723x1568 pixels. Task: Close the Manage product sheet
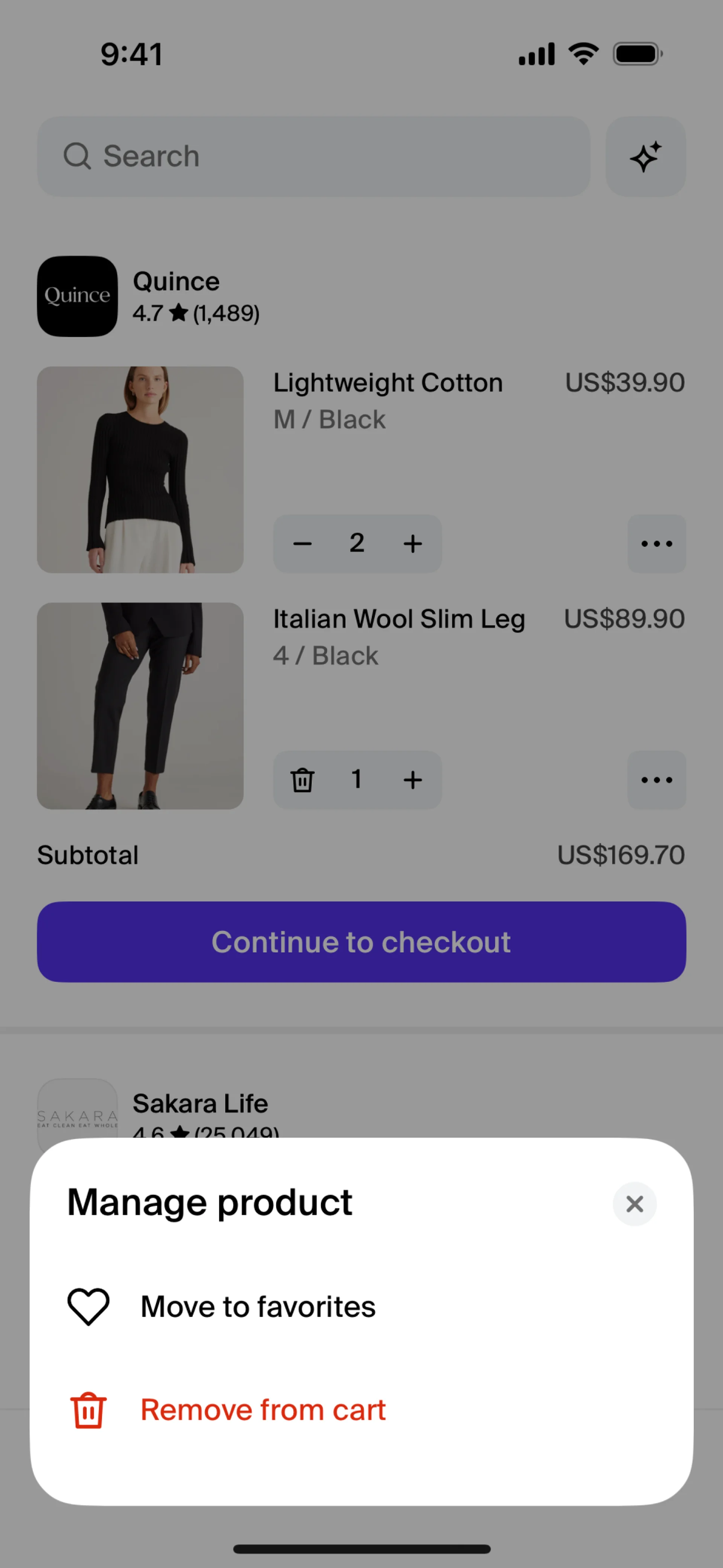coord(634,1203)
